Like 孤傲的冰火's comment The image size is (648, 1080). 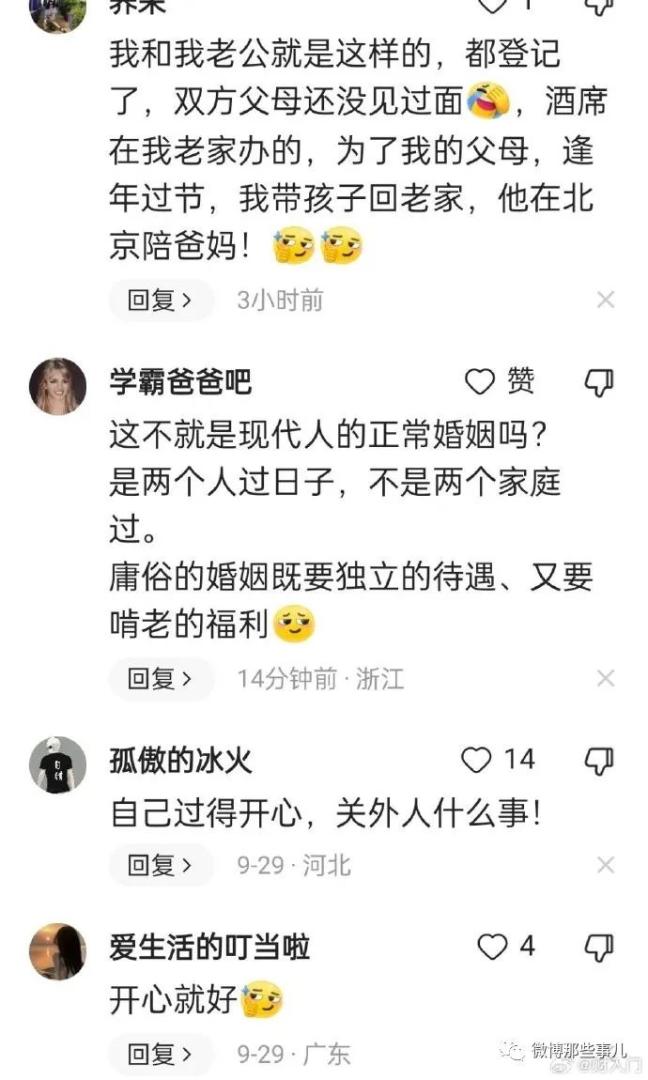point(477,760)
